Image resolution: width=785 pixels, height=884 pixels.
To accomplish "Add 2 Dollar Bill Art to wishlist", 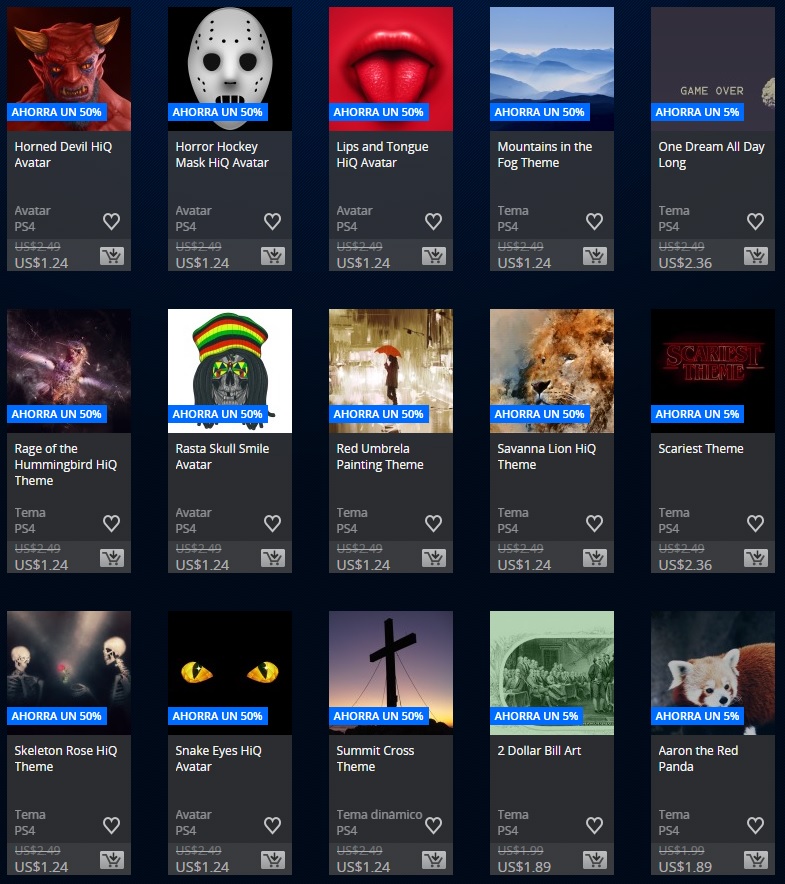I will (594, 825).
